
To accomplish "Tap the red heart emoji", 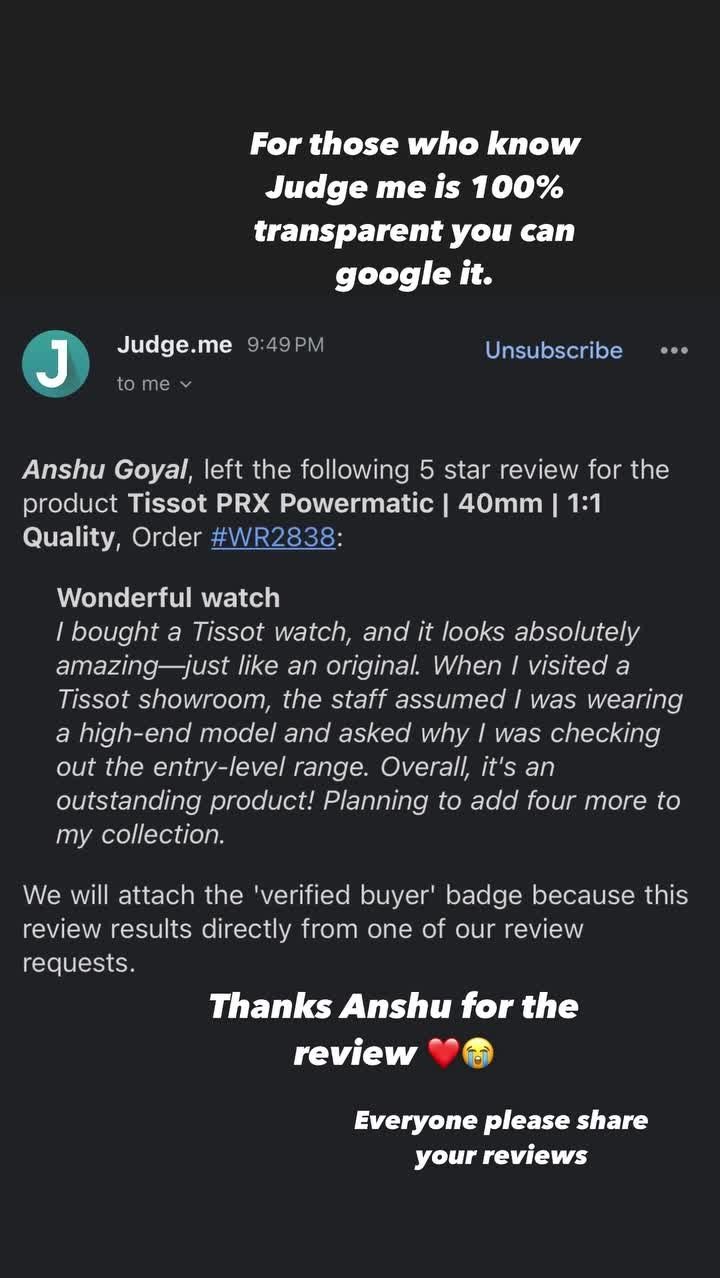I will 442,1051.
